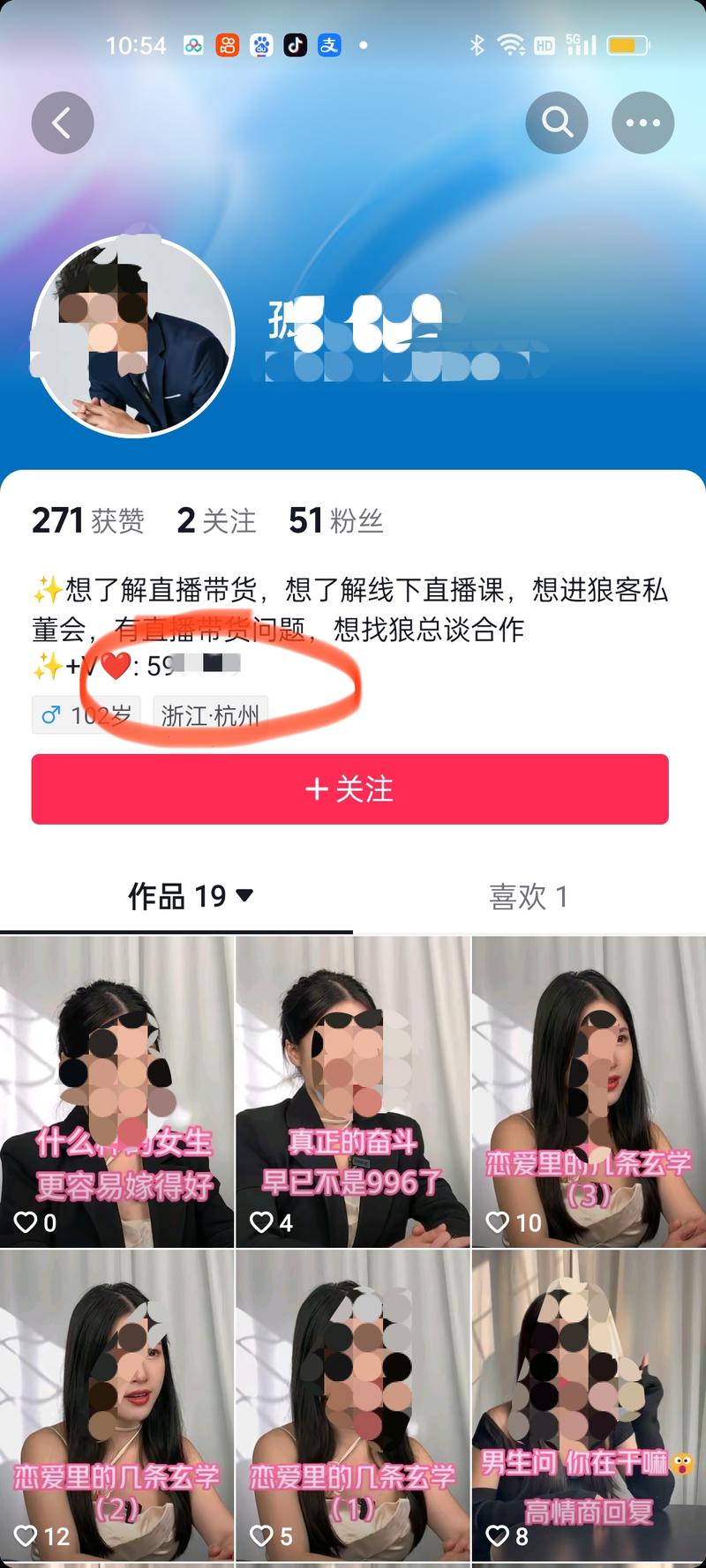
Task: Follow this user with +关注 button
Action: tap(349, 789)
